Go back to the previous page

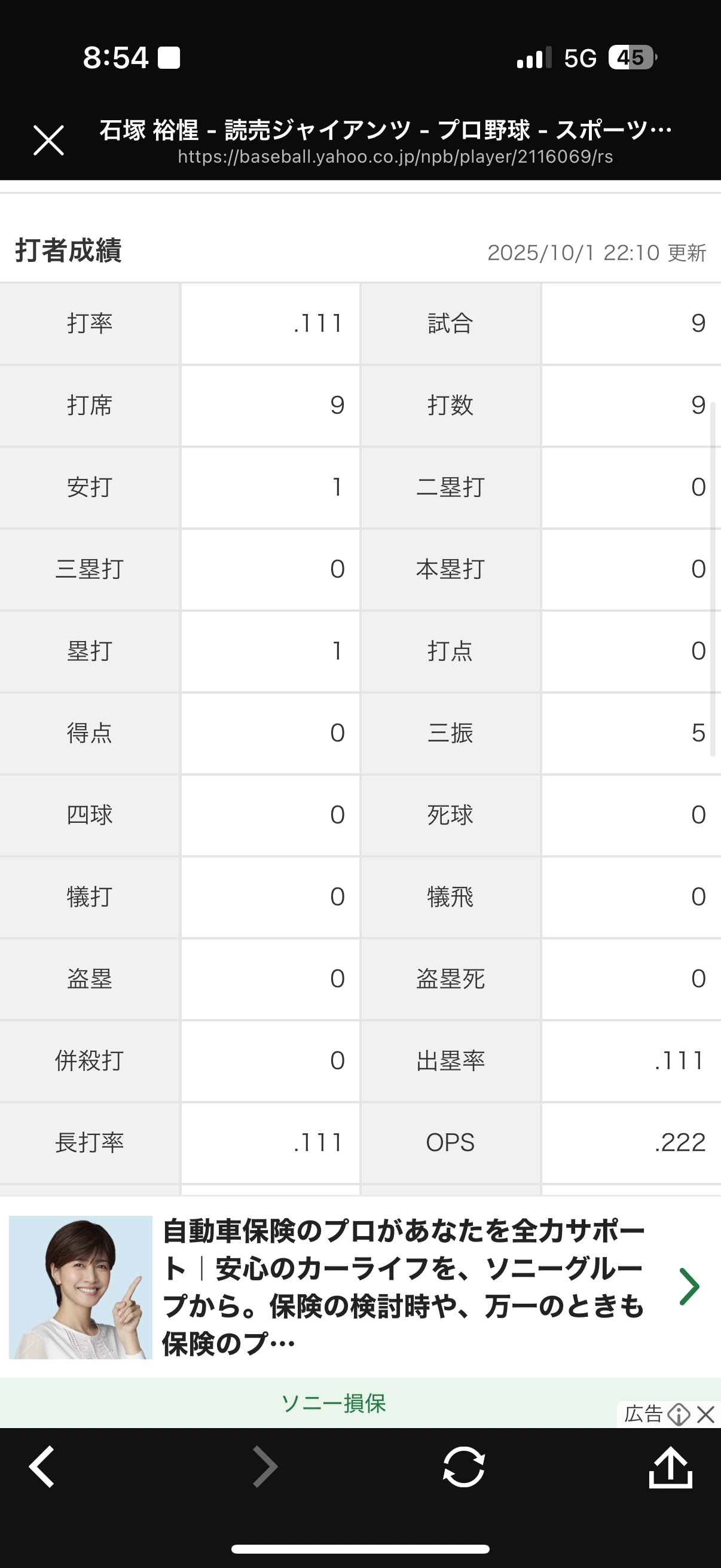click(42, 1467)
